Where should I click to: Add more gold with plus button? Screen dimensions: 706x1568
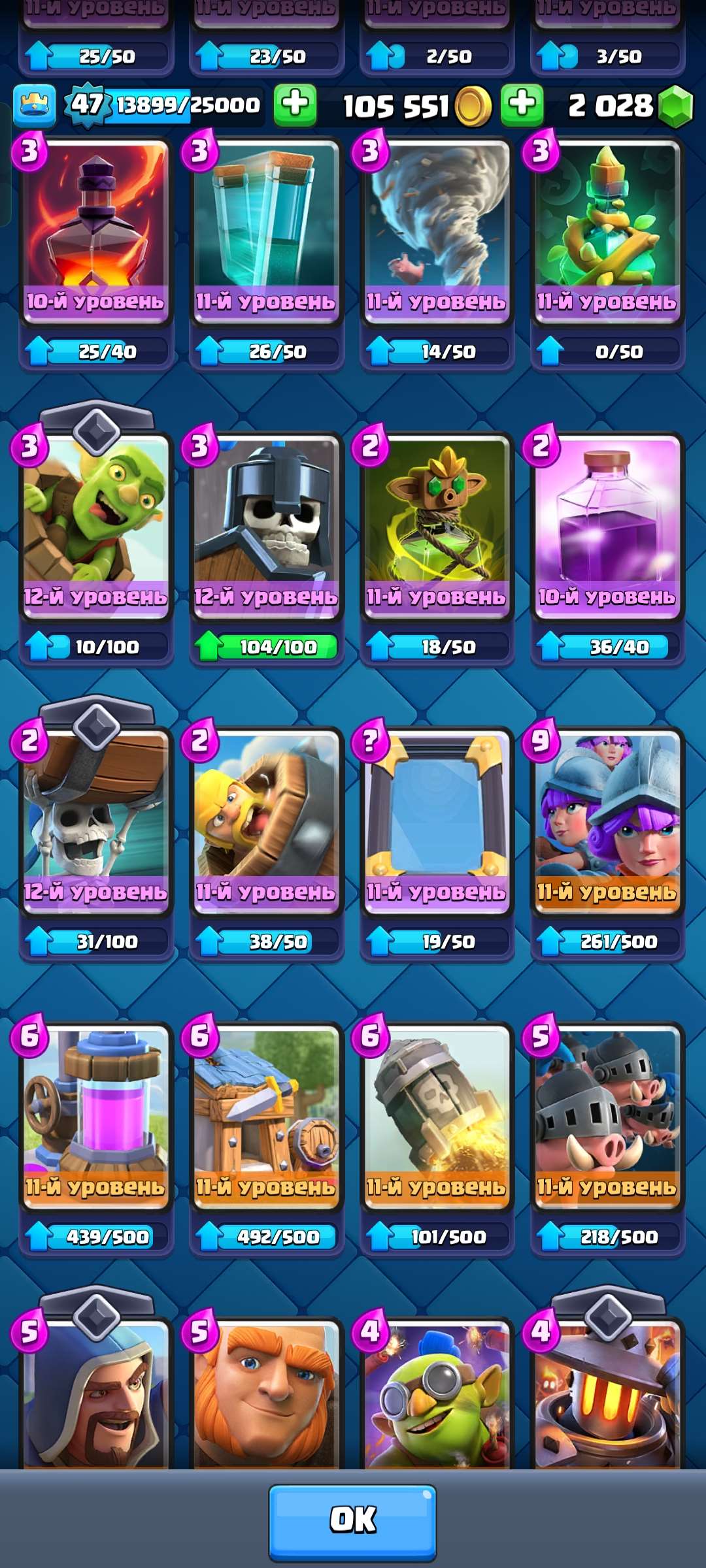[522, 104]
